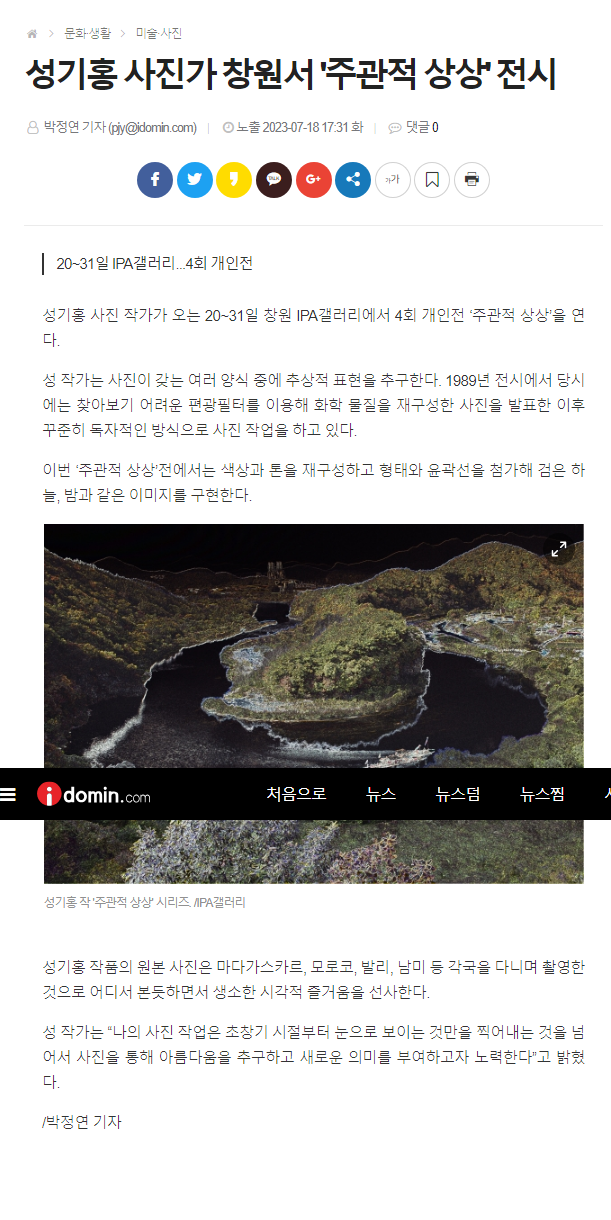Go to 처음으로 in the nav bar

pos(296,794)
